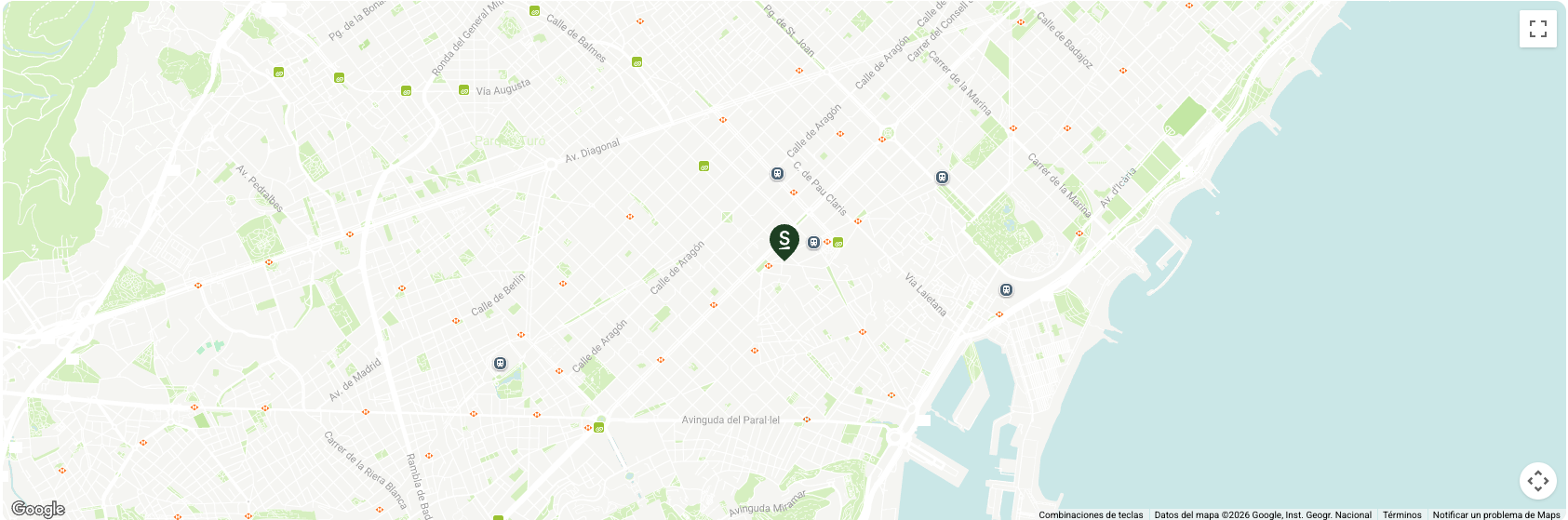Open Notificar un problema de Maps
This screenshot has height=520, width=1568.
pos(1495,514)
